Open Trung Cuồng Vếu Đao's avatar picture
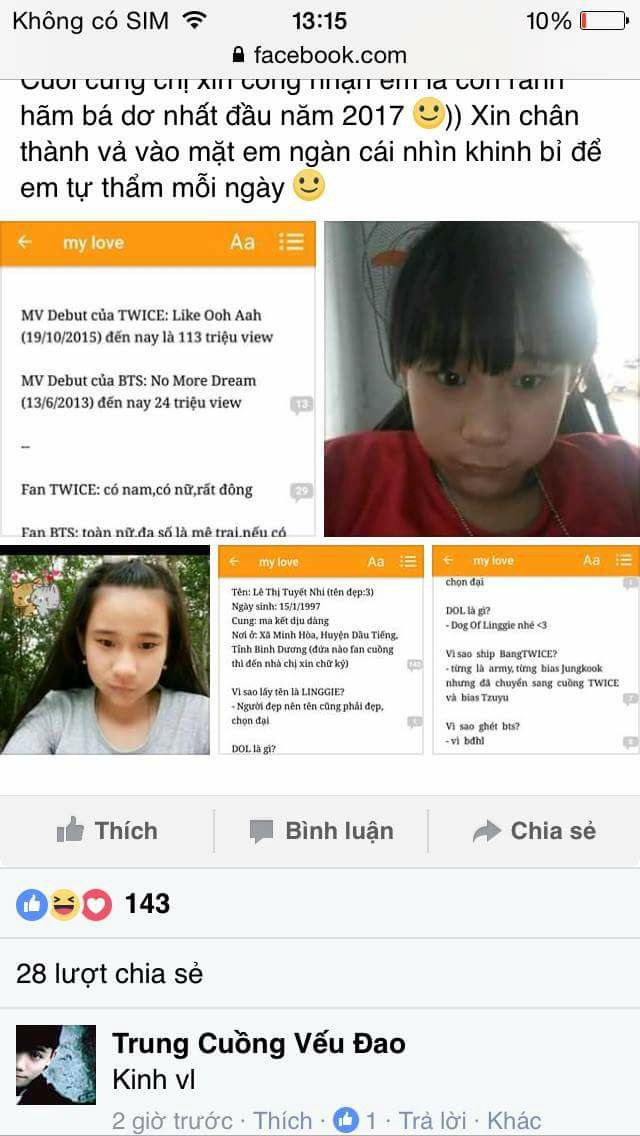The width and height of the screenshot is (640, 1136). coord(56,1064)
